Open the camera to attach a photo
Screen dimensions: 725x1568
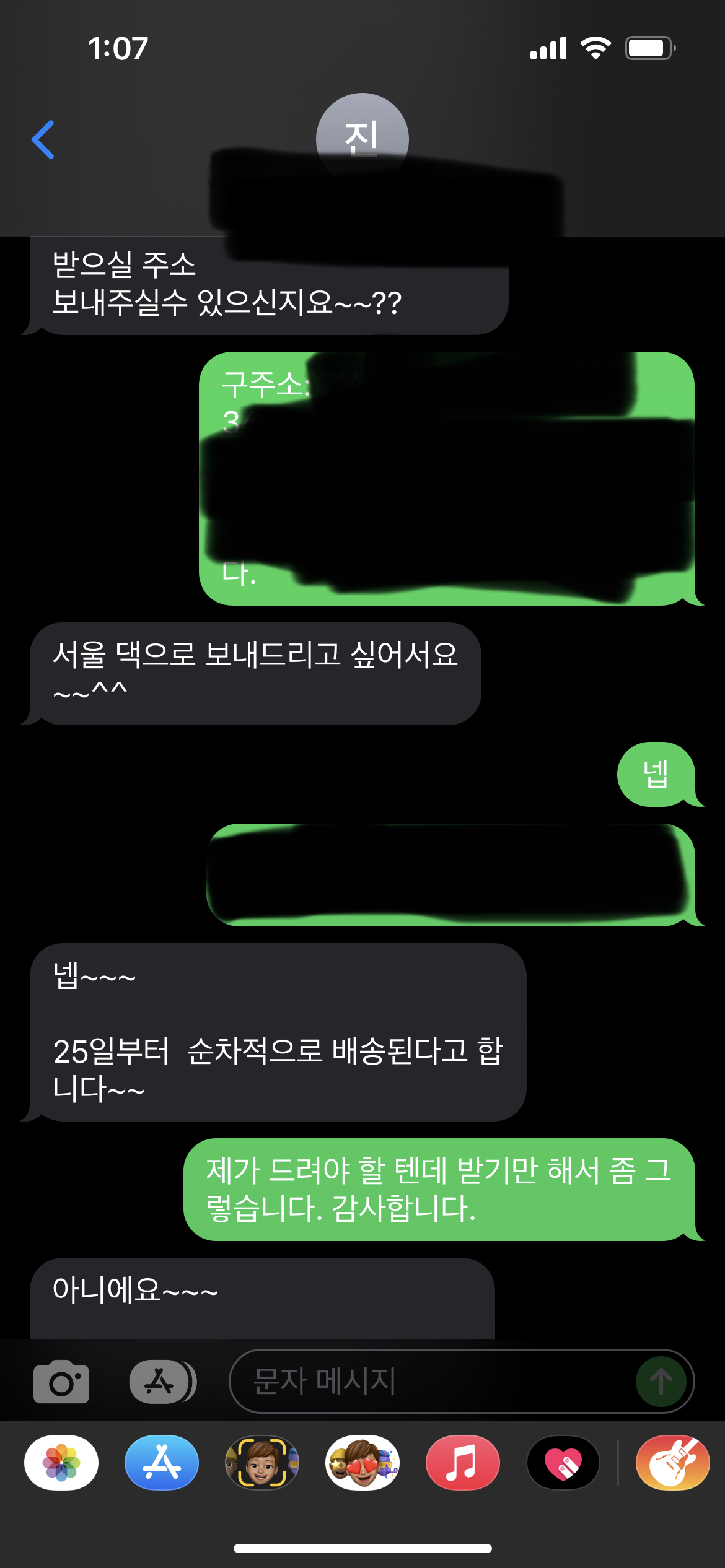(x=61, y=1382)
